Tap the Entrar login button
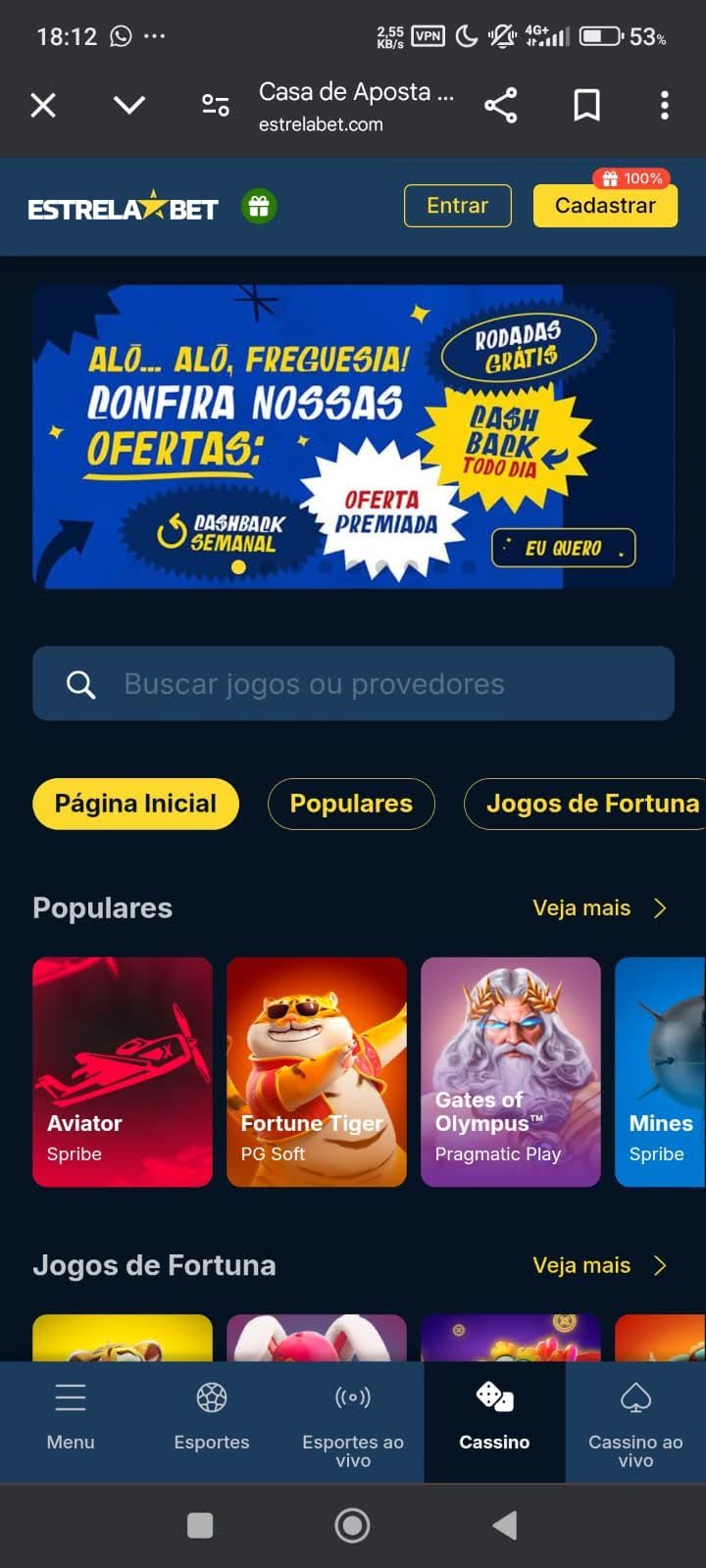The height and width of the screenshot is (1568, 706). (x=457, y=206)
